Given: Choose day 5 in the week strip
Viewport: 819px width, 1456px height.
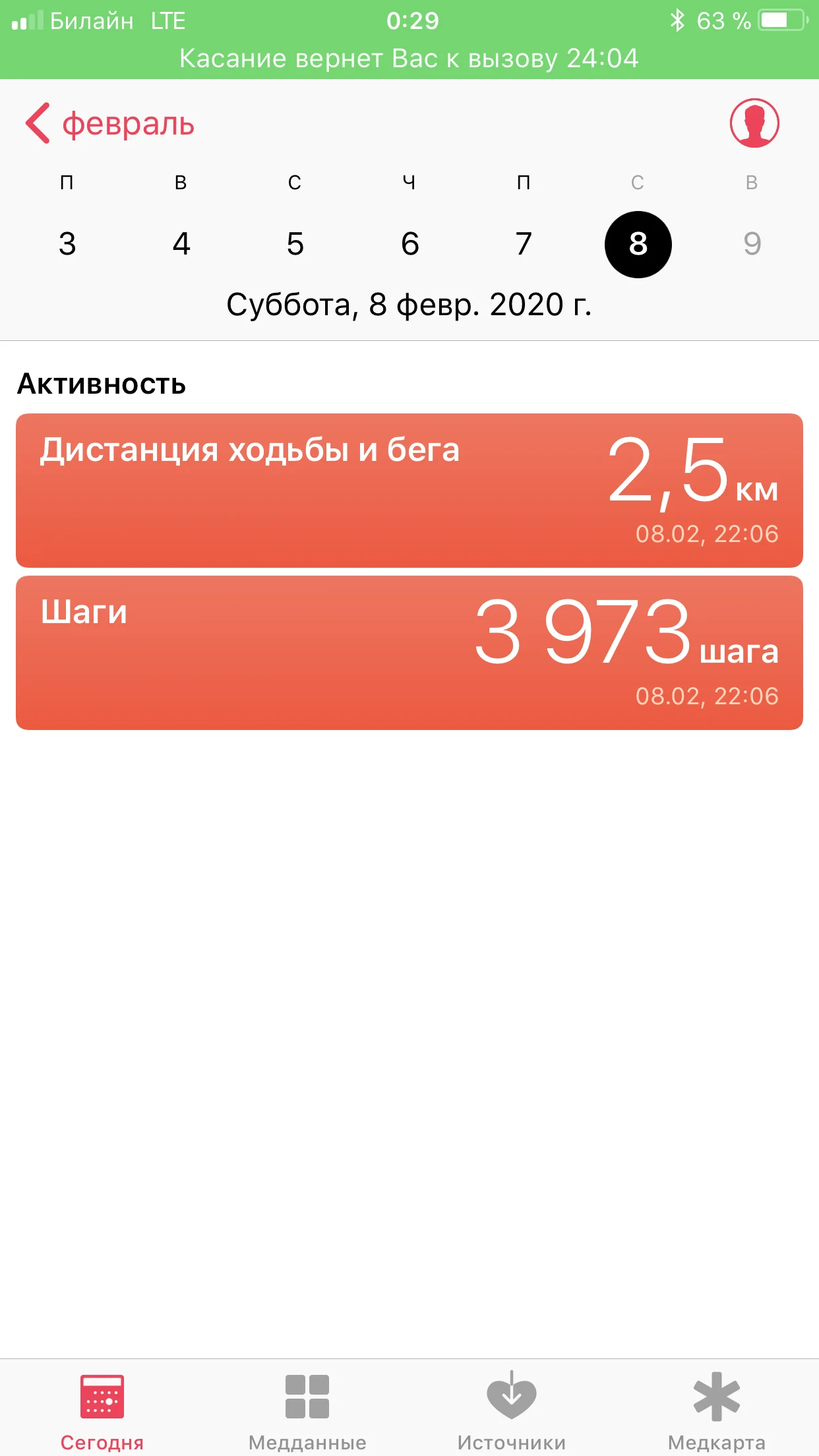Looking at the screenshot, I should coord(295,244).
